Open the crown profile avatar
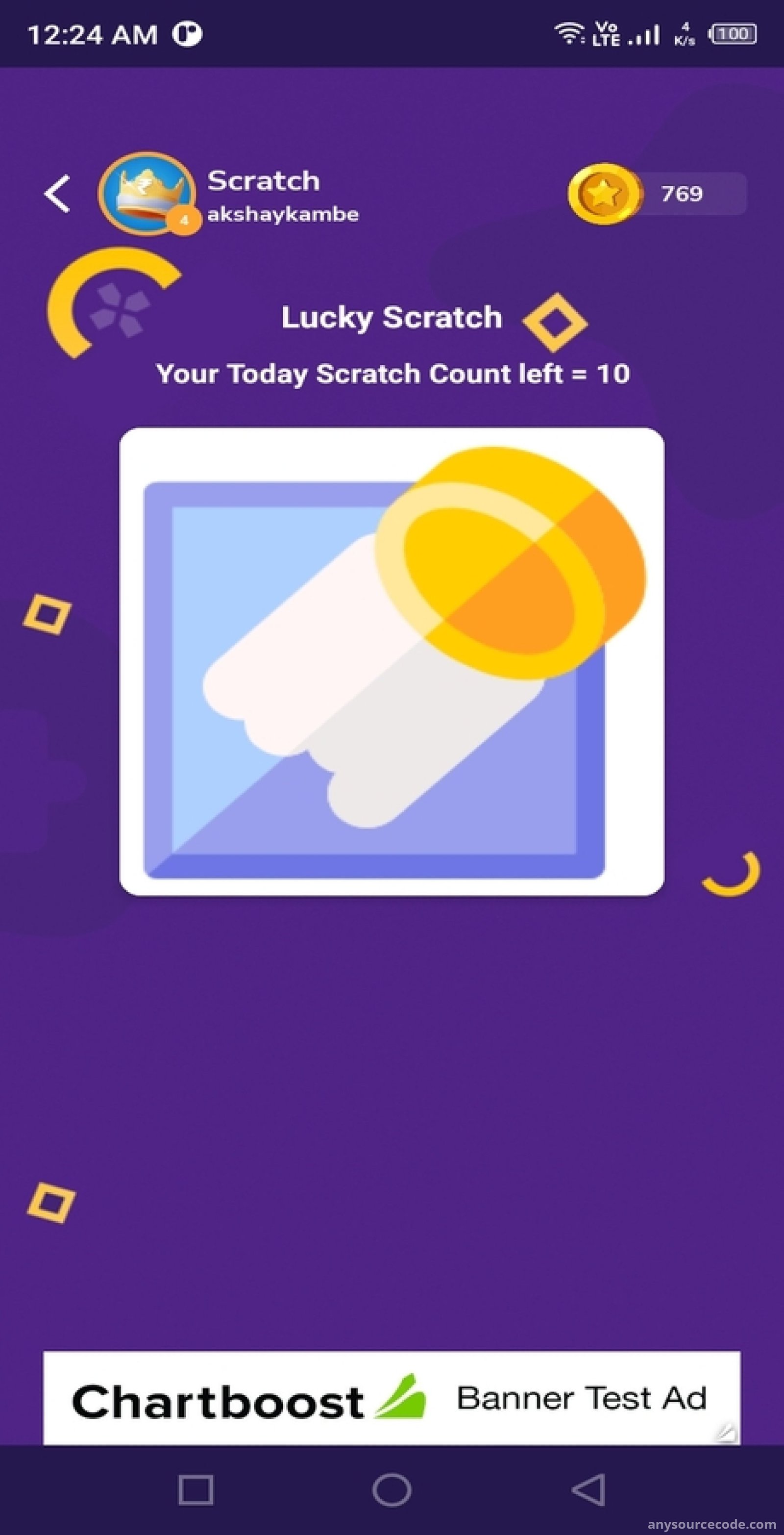The image size is (784, 1535). [x=147, y=194]
